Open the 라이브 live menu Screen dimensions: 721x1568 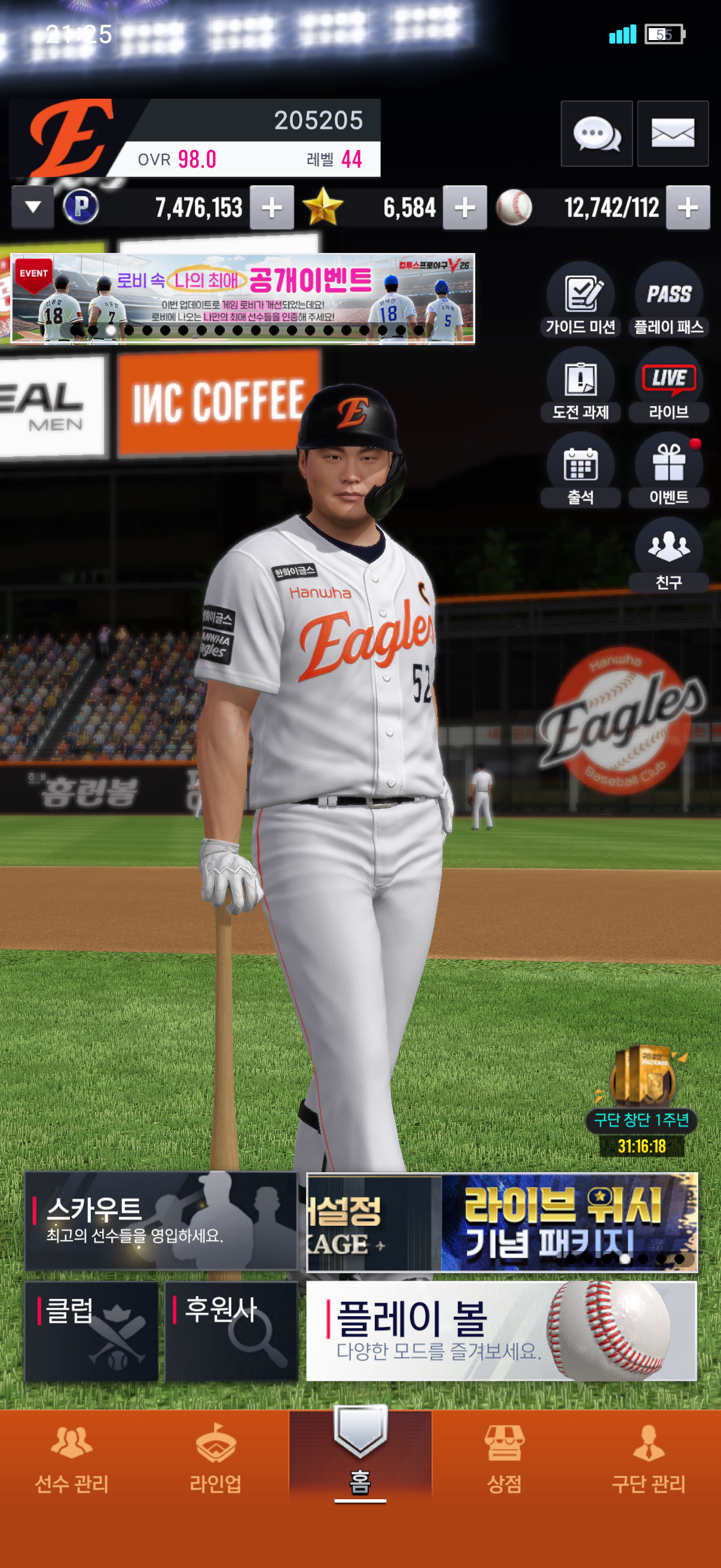pos(668,385)
